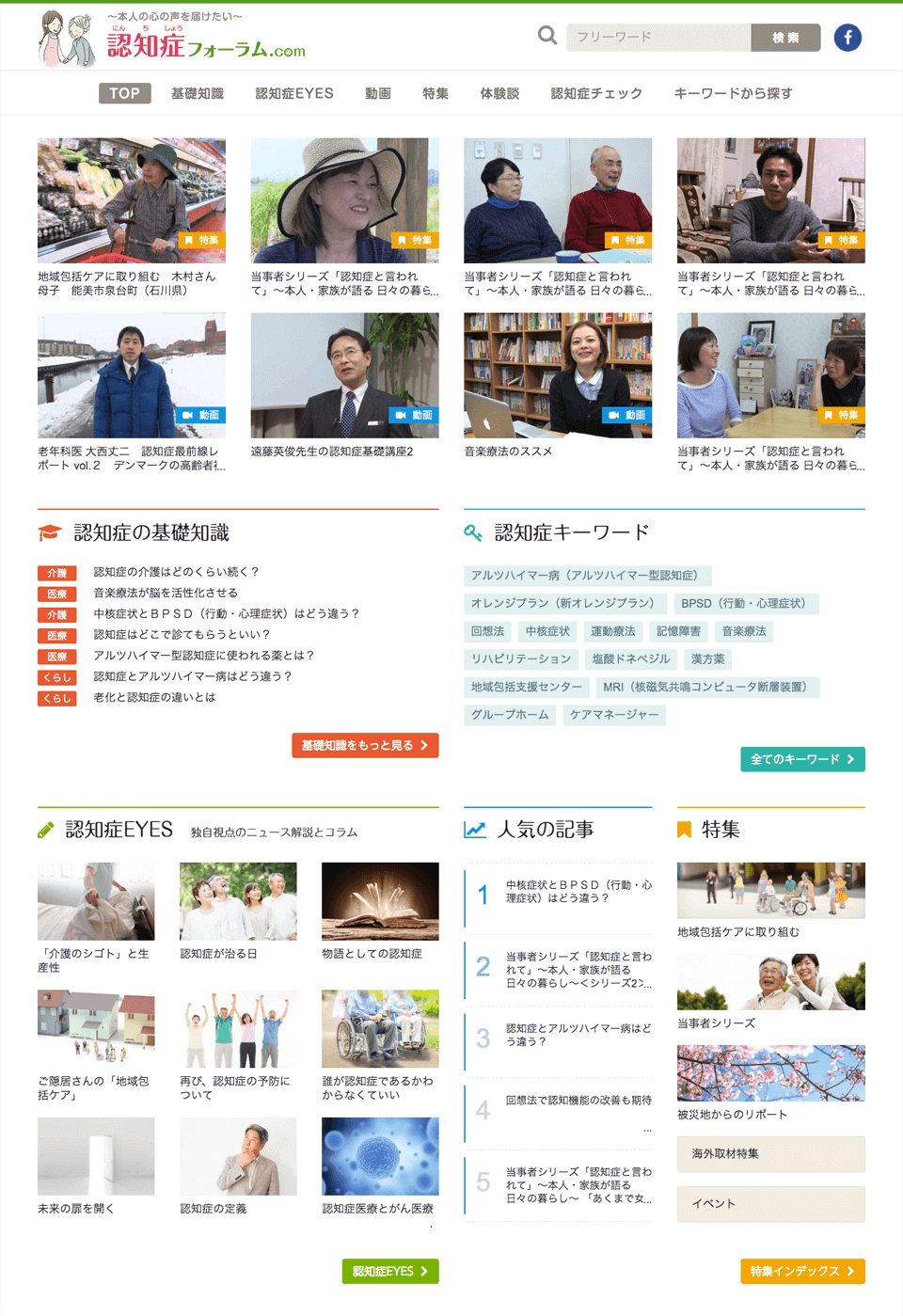
Task: Open キーワードから探す
Action: click(733, 93)
